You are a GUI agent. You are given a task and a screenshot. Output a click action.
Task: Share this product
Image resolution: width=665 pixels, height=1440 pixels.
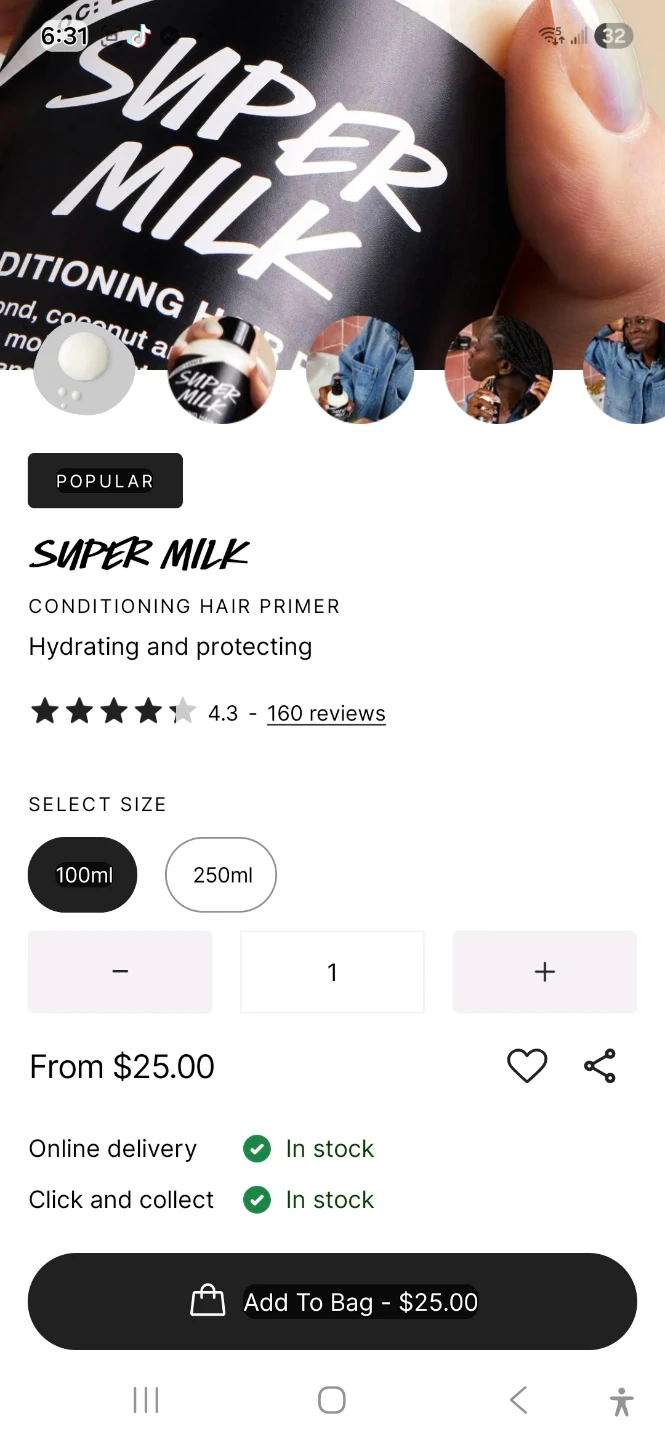600,1066
